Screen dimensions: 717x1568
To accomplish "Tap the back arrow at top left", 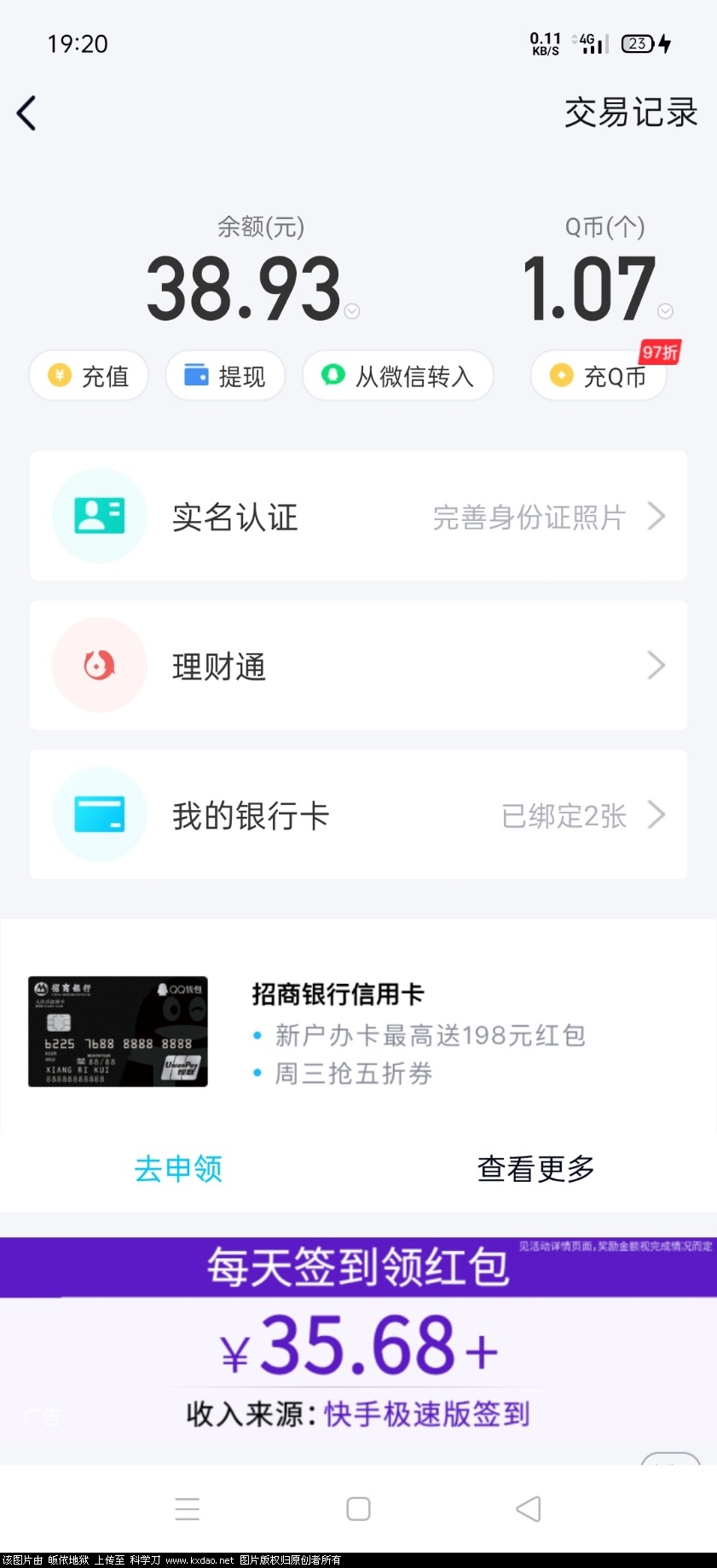I will coord(26,112).
